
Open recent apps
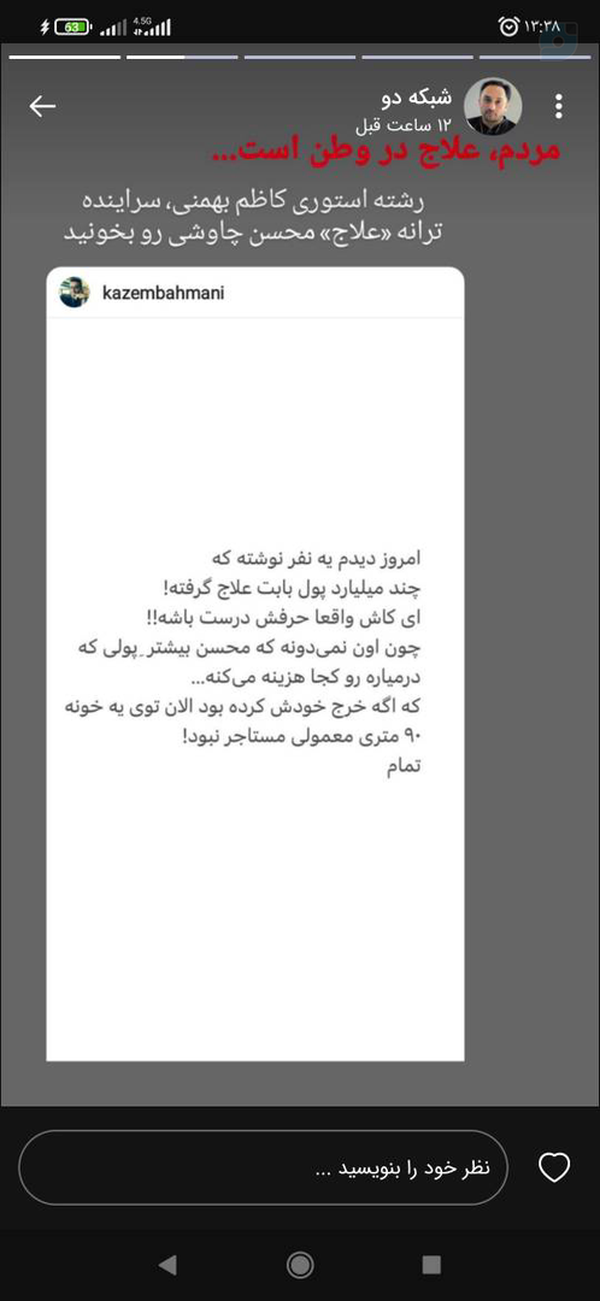(431, 1265)
